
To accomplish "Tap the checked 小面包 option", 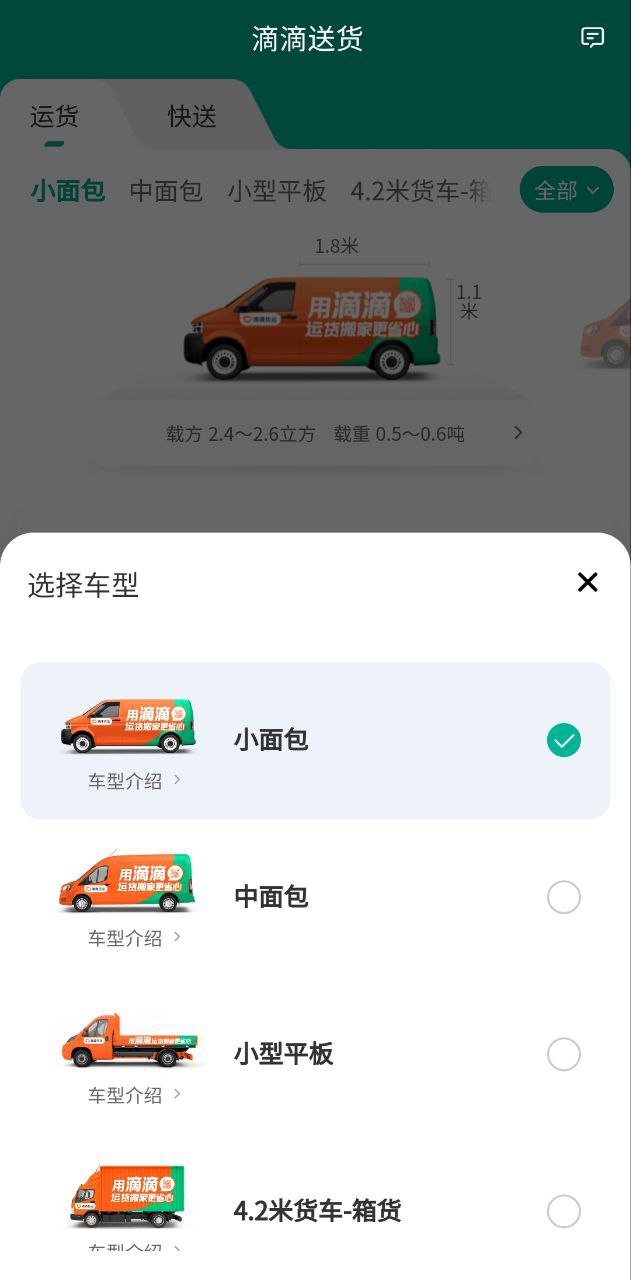I will (563, 740).
